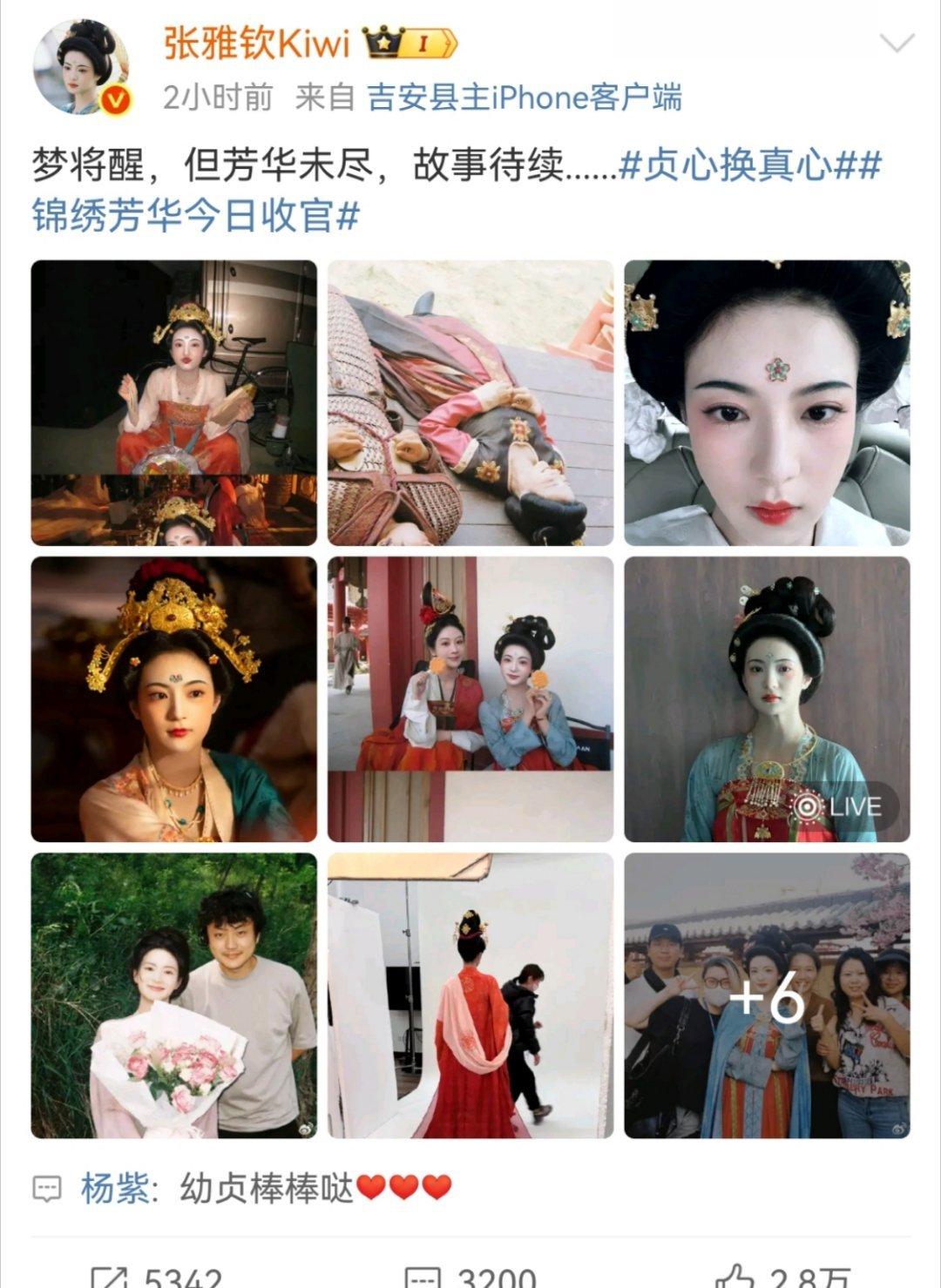View the photo of woman holding fan
The width and height of the screenshot is (941, 1288).
click(x=174, y=402)
